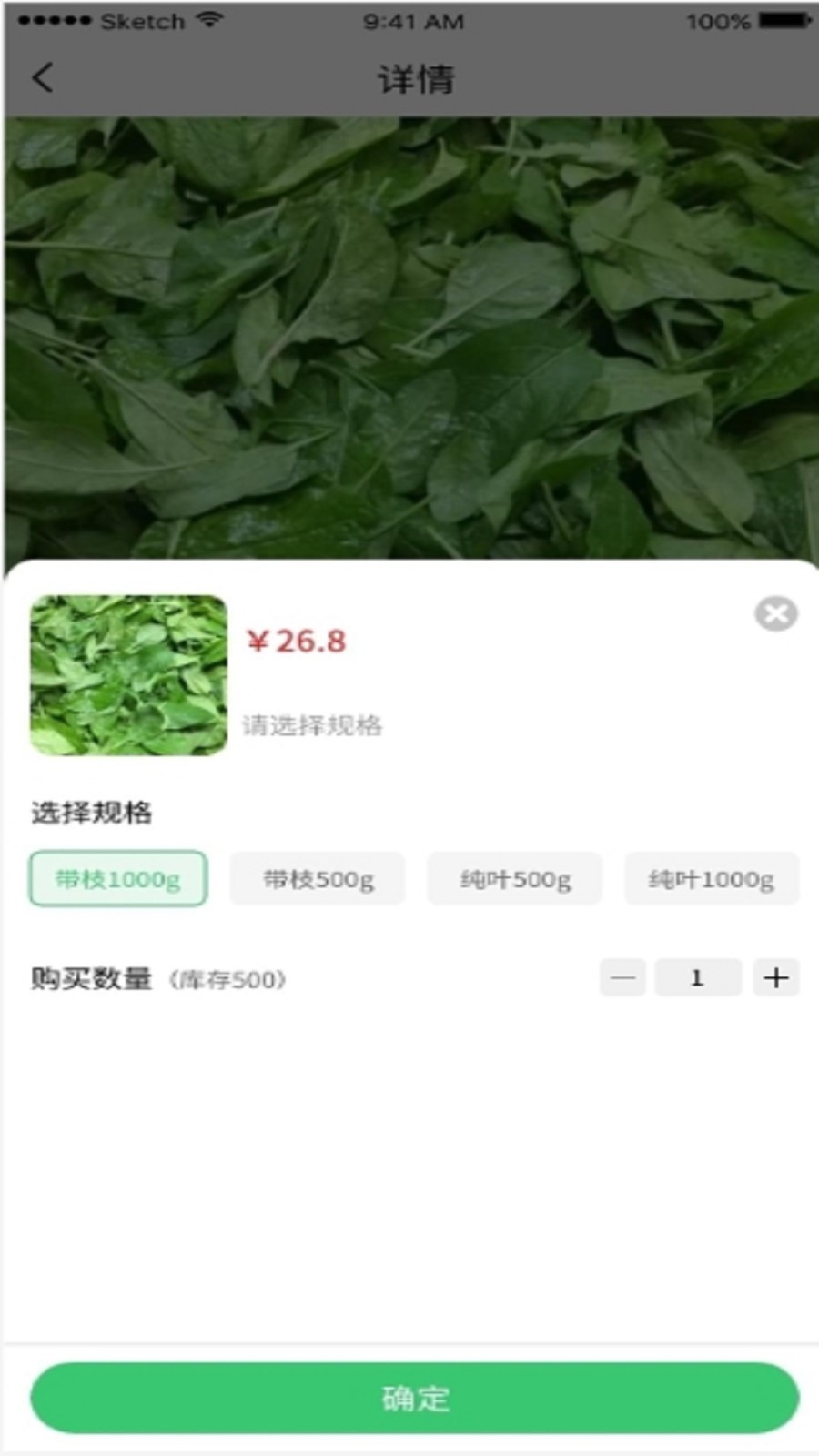Tap the 详情 page title

point(415,79)
